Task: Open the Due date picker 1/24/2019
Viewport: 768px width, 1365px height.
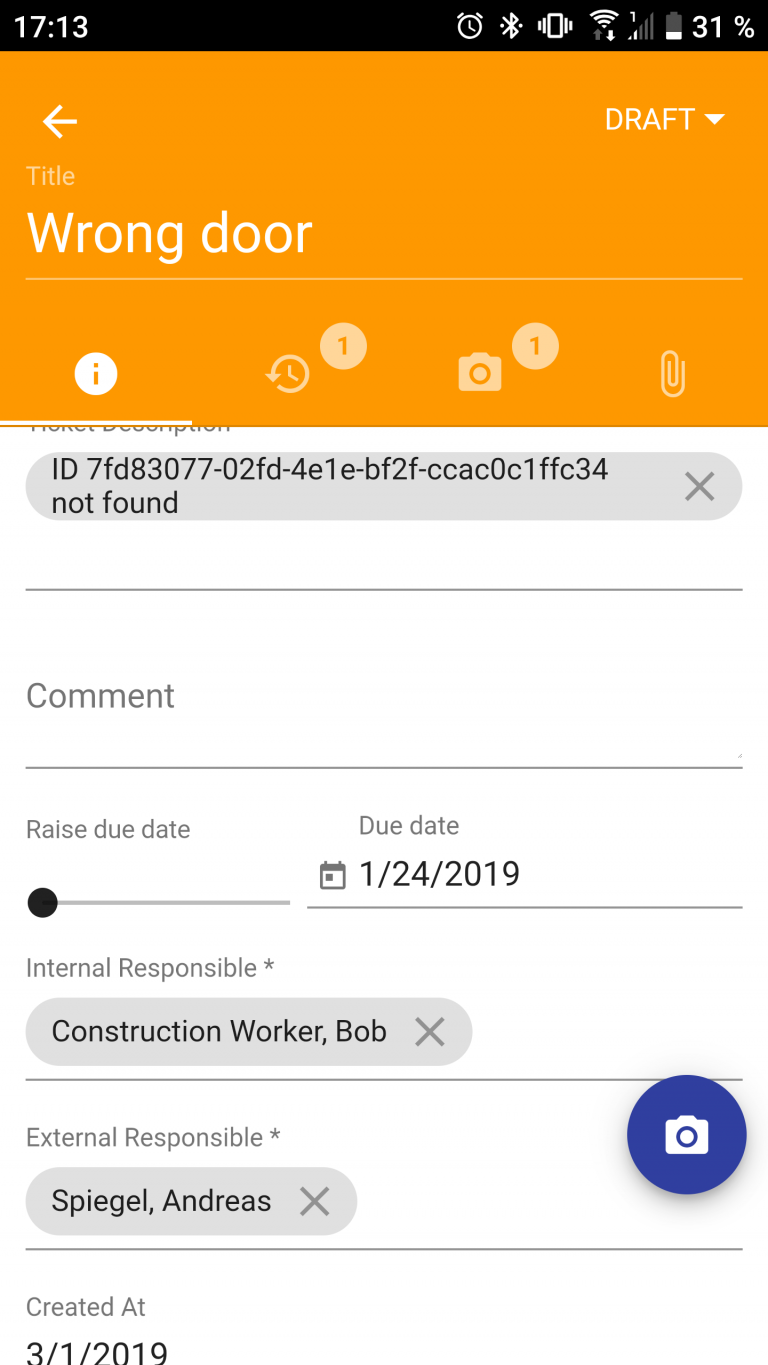Action: [x=524, y=875]
